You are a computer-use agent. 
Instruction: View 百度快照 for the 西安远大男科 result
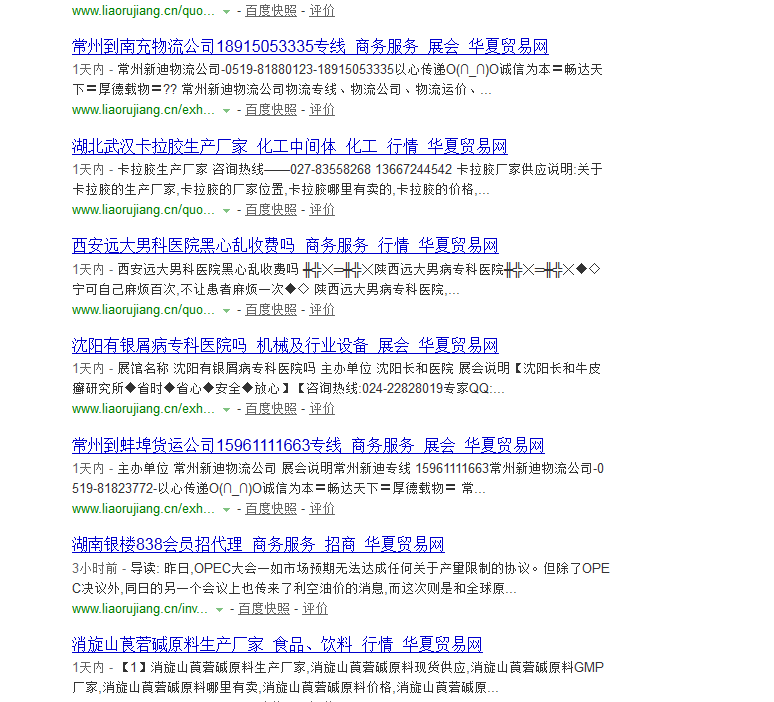click(271, 309)
